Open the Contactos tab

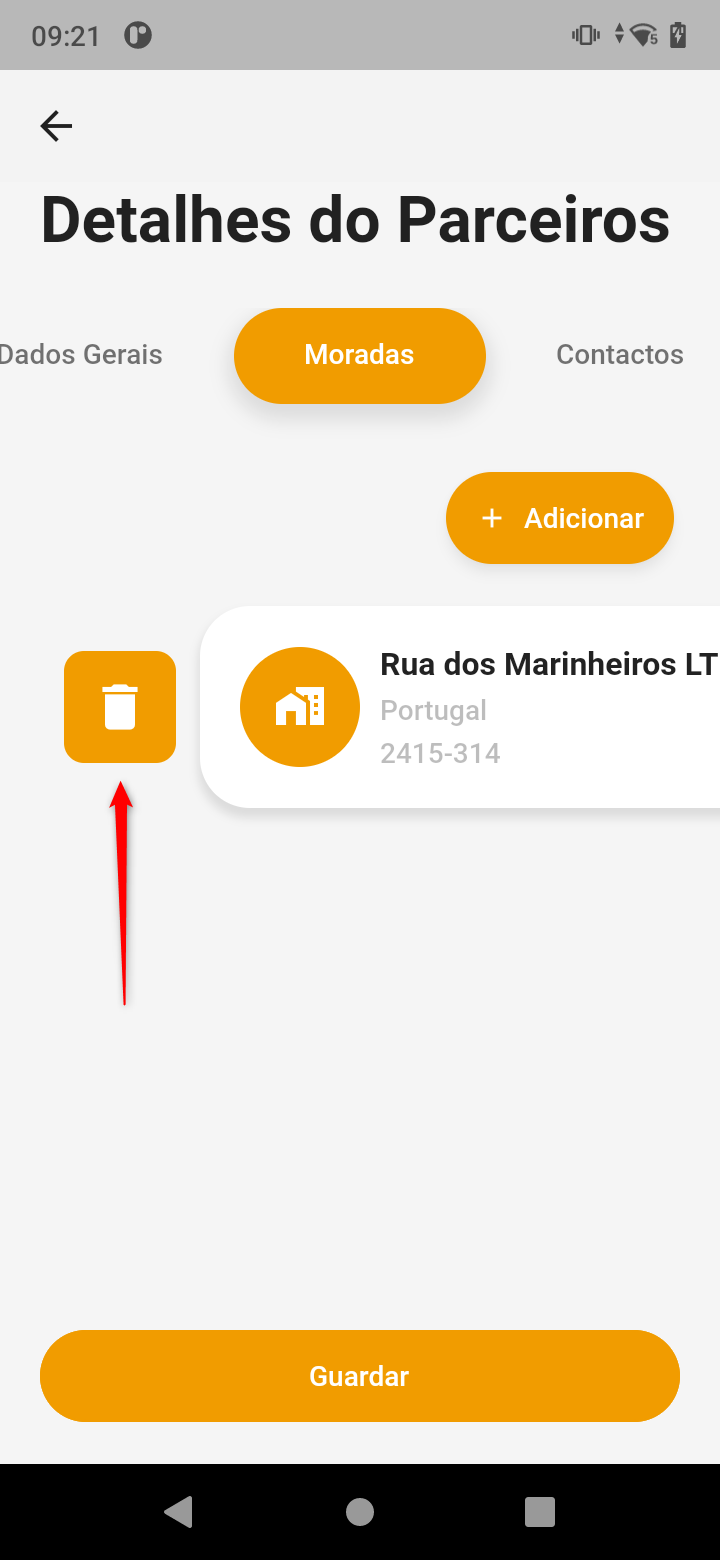tap(619, 355)
